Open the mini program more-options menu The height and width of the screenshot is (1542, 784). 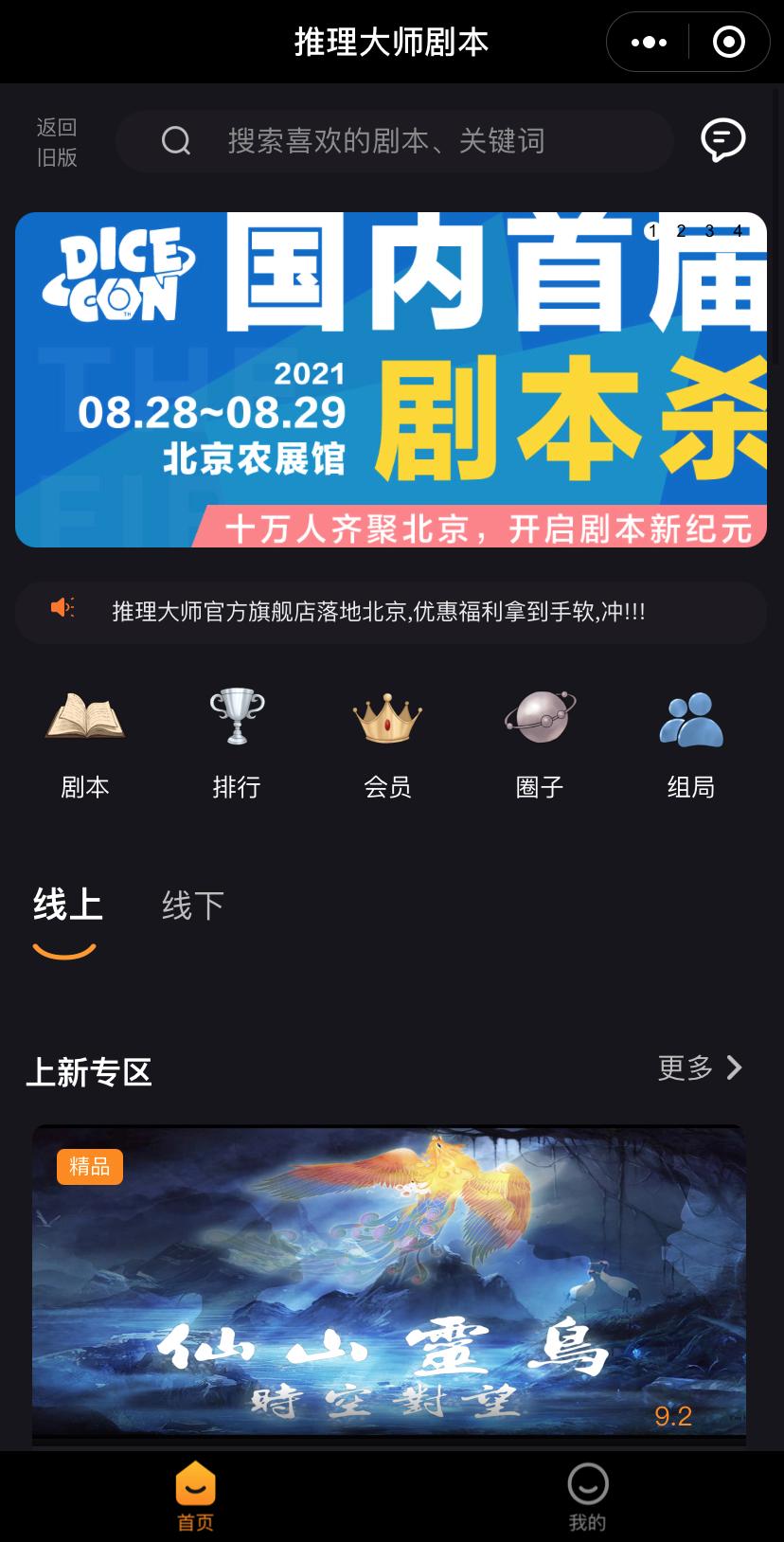click(649, 43)
